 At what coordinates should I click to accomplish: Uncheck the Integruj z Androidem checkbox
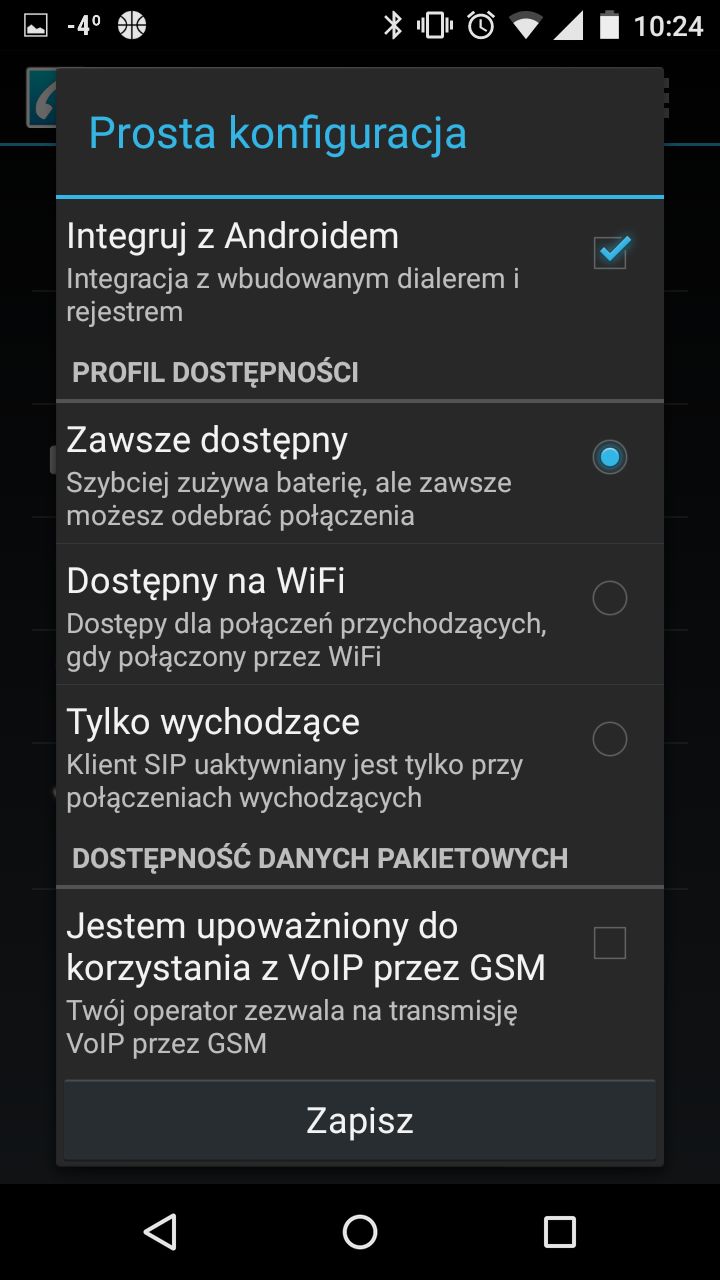[x=610, y=251]
